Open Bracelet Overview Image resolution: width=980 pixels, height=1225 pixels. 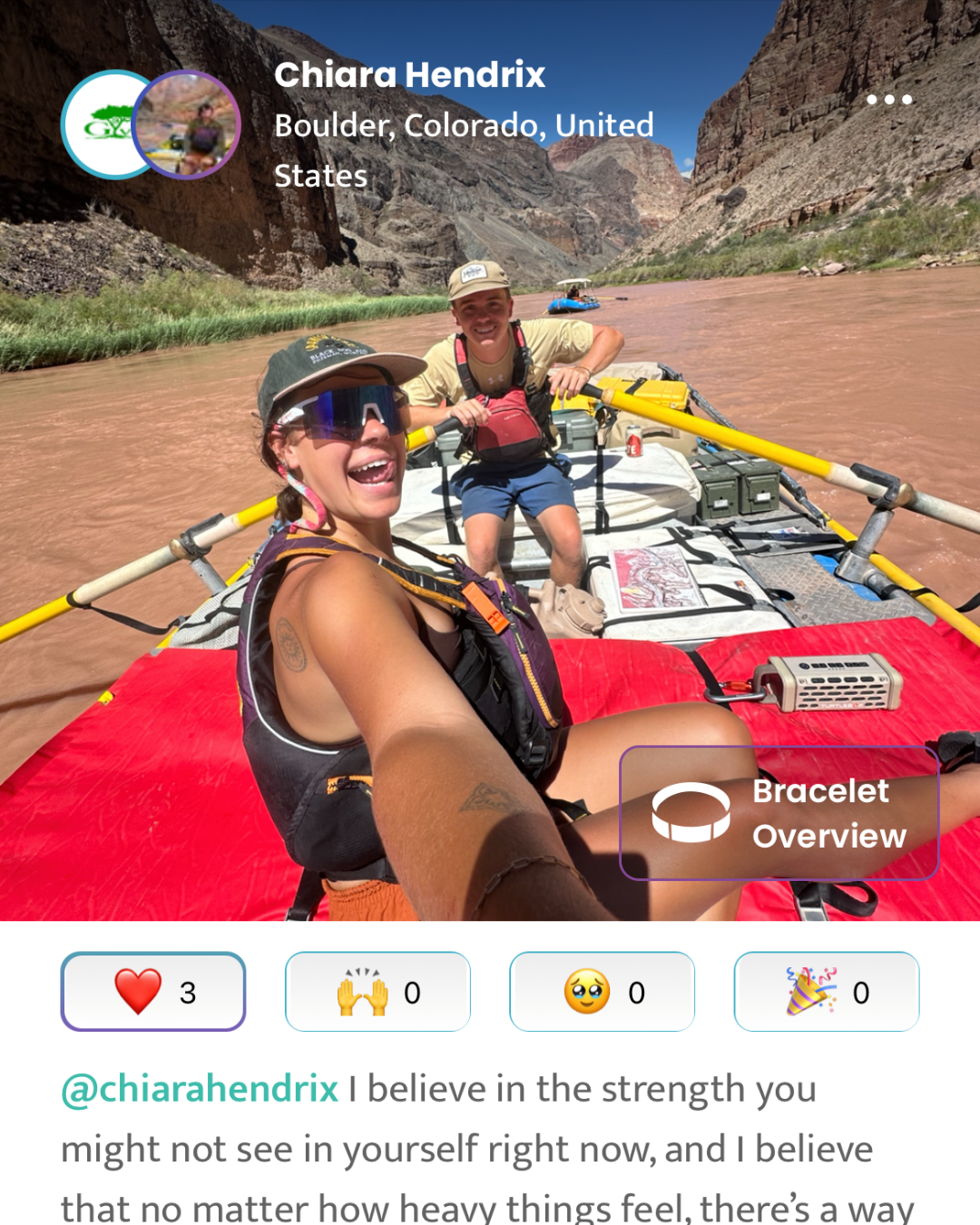pyautogui.click(x=779, y=813)
